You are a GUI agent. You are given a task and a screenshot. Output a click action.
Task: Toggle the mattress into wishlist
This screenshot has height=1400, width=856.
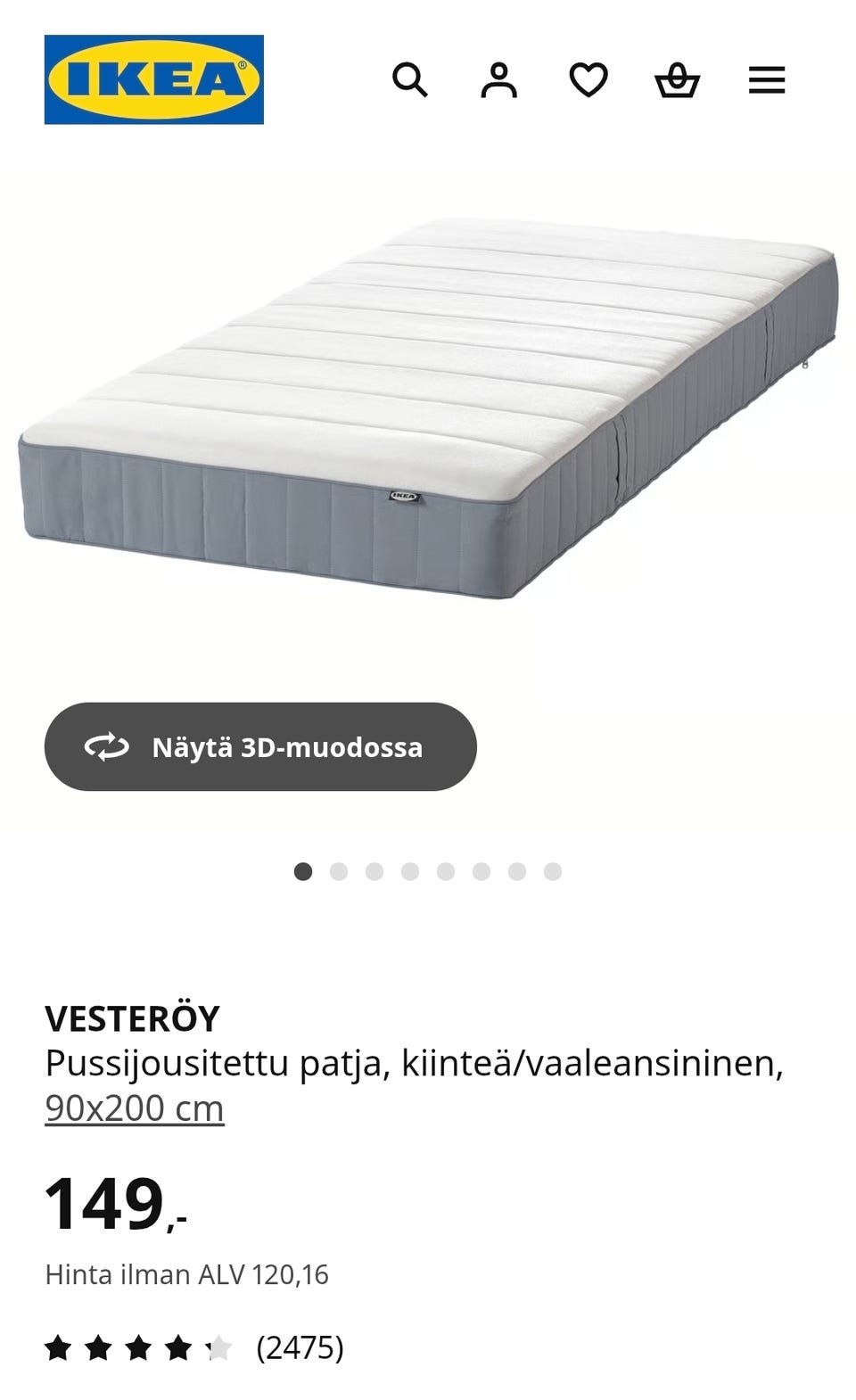(x=588, y=81)
